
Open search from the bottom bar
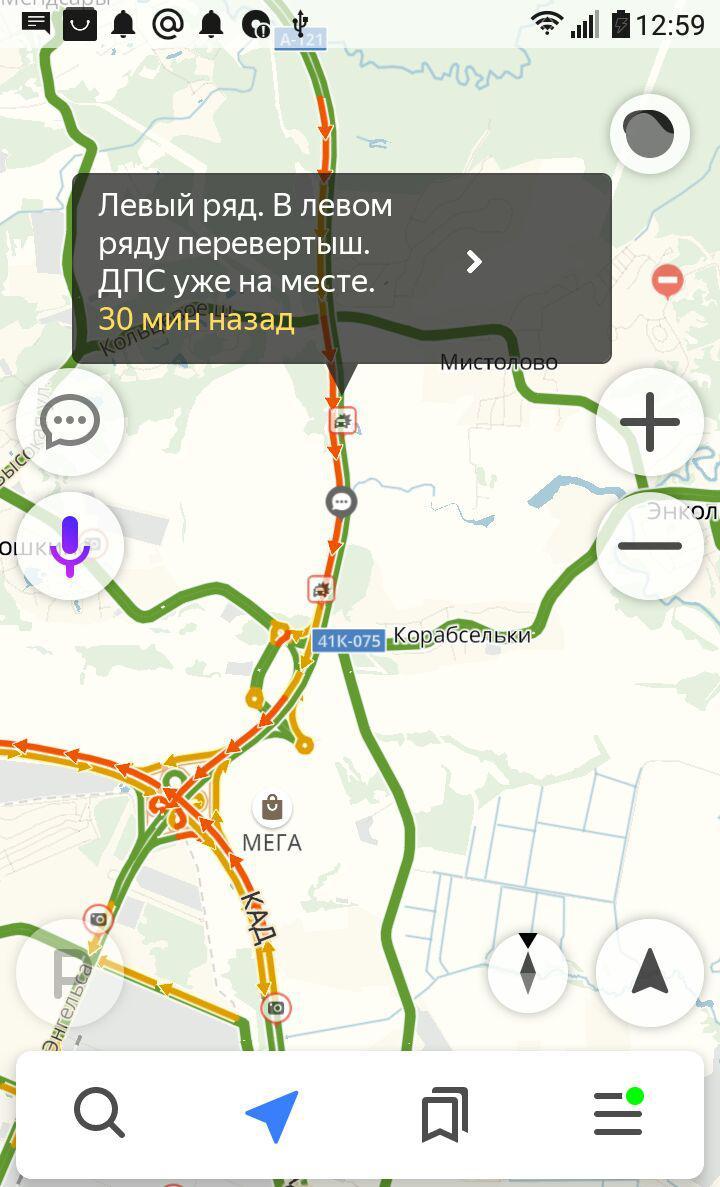click(99, 1114)
